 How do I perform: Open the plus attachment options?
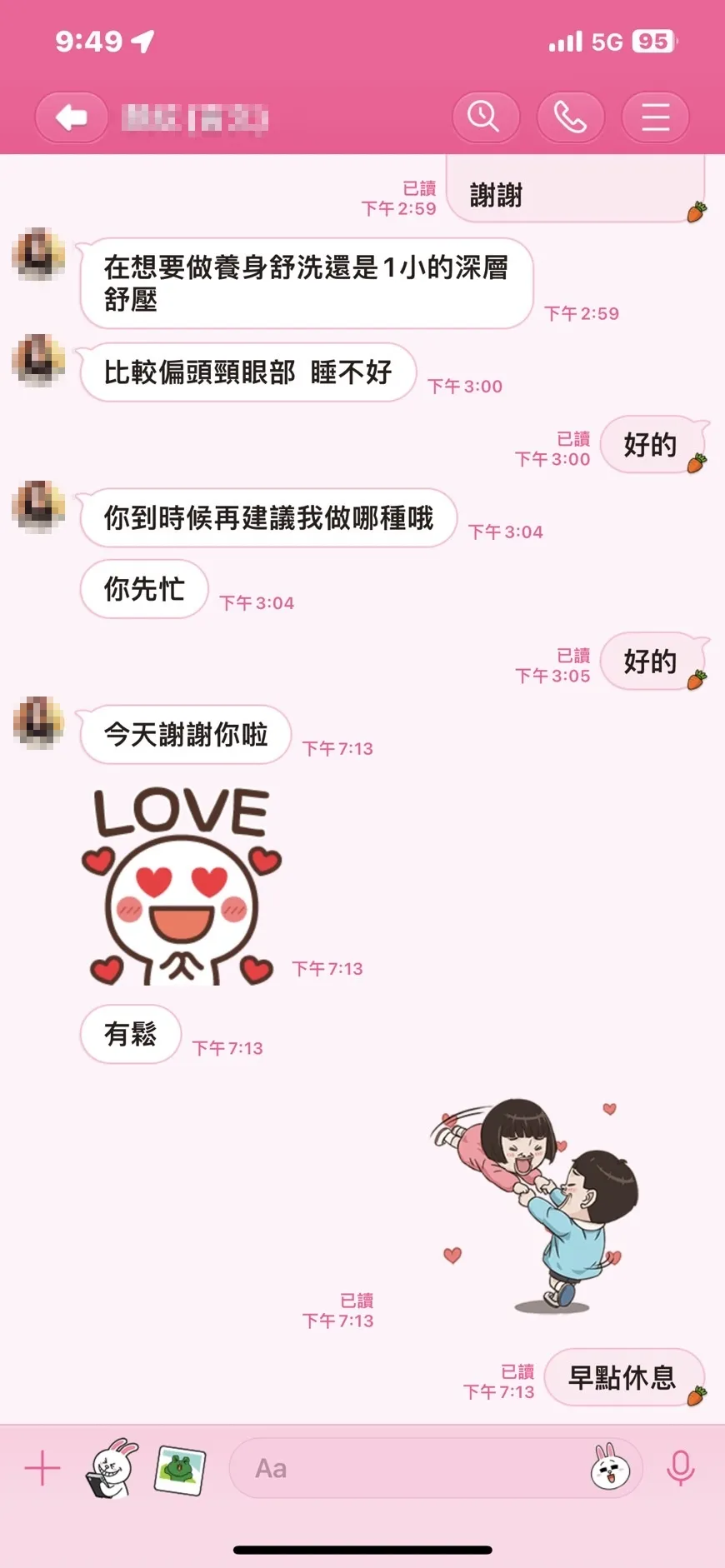(42, 1468)
